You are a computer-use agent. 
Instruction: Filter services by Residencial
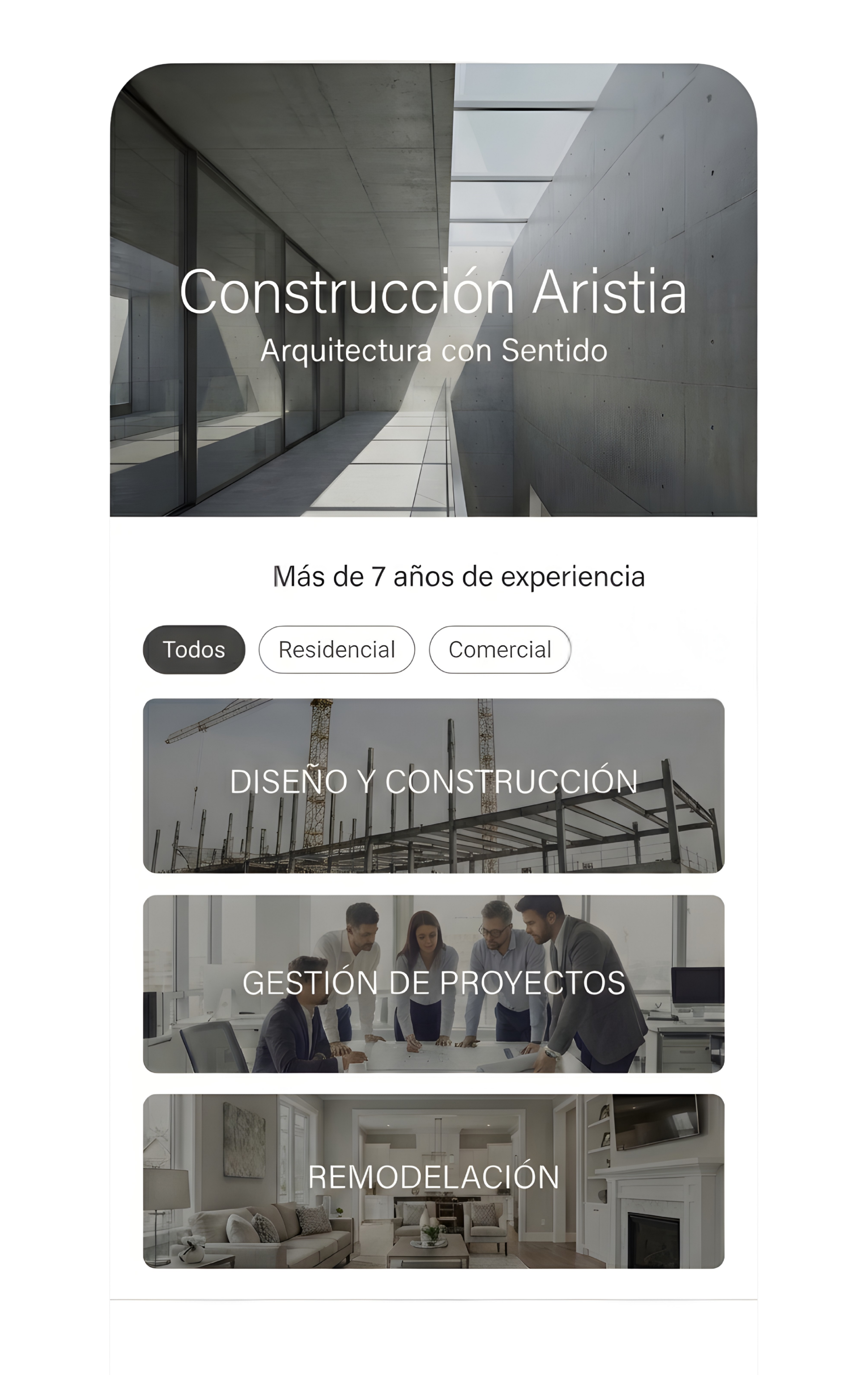[x=337, y=649]
